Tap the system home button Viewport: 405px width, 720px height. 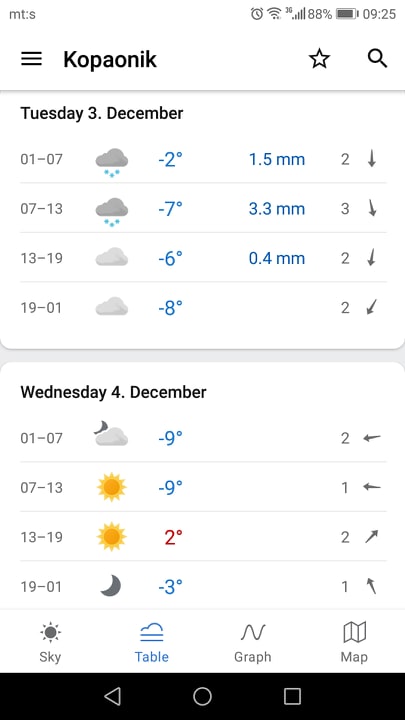(x=202, y=696)
